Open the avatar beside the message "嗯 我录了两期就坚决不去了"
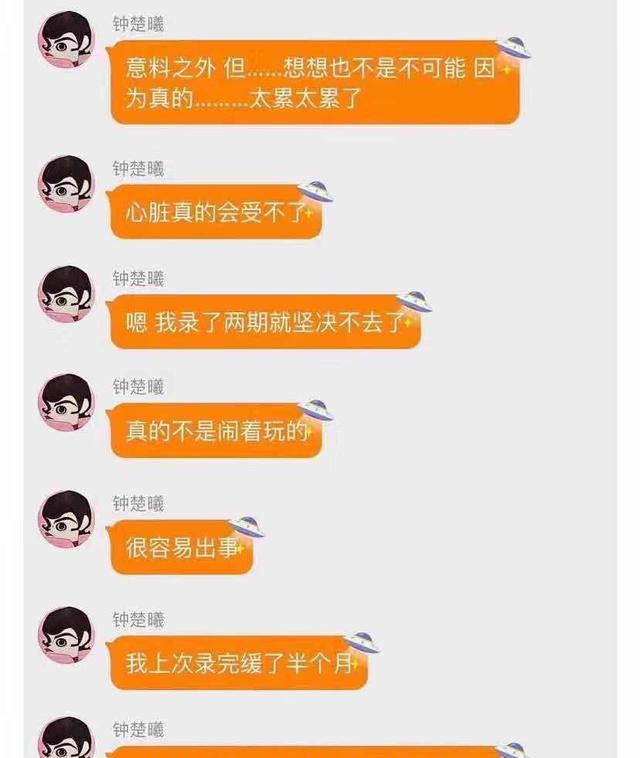Screen dimensions: 640x758 click(65, 293)
